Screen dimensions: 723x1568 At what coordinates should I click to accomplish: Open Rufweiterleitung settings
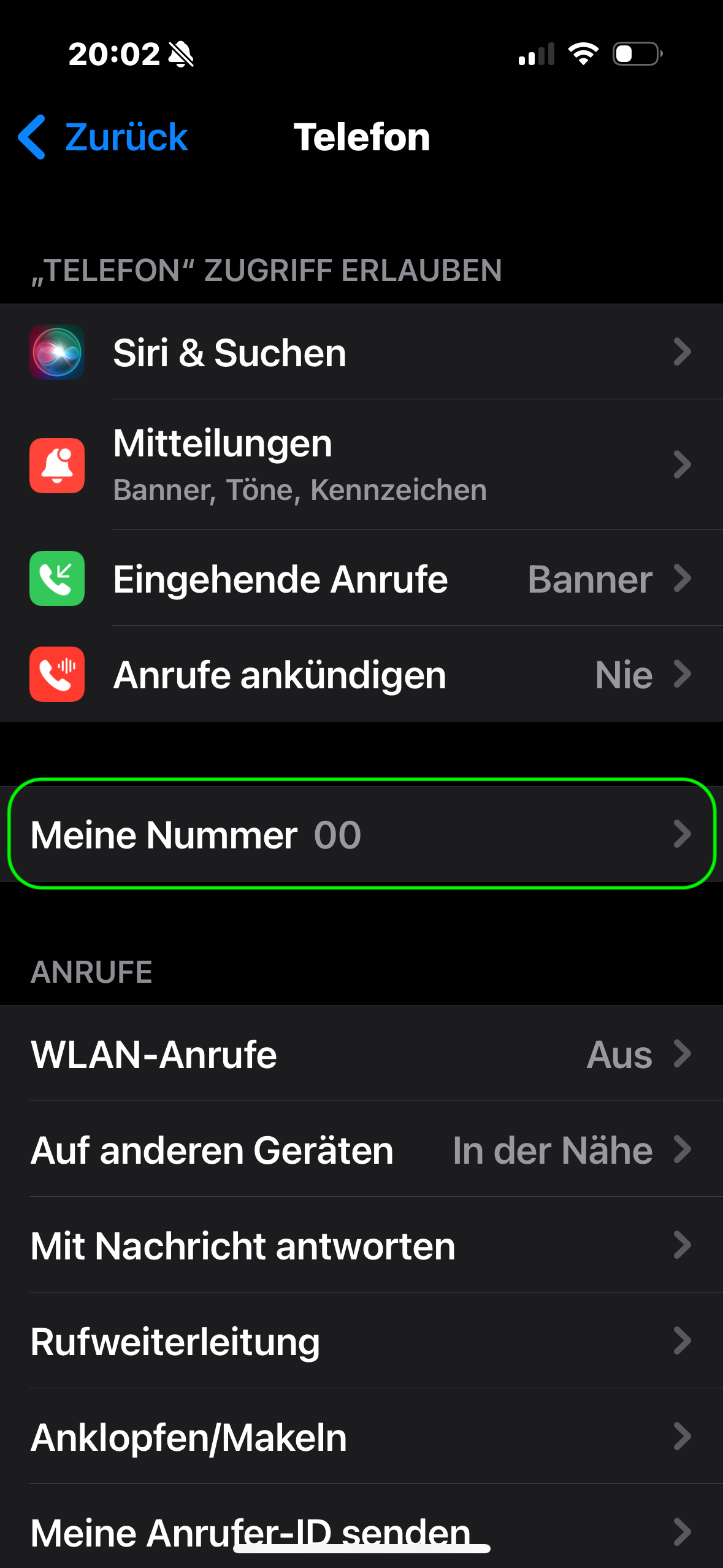tap(361, 1341)
